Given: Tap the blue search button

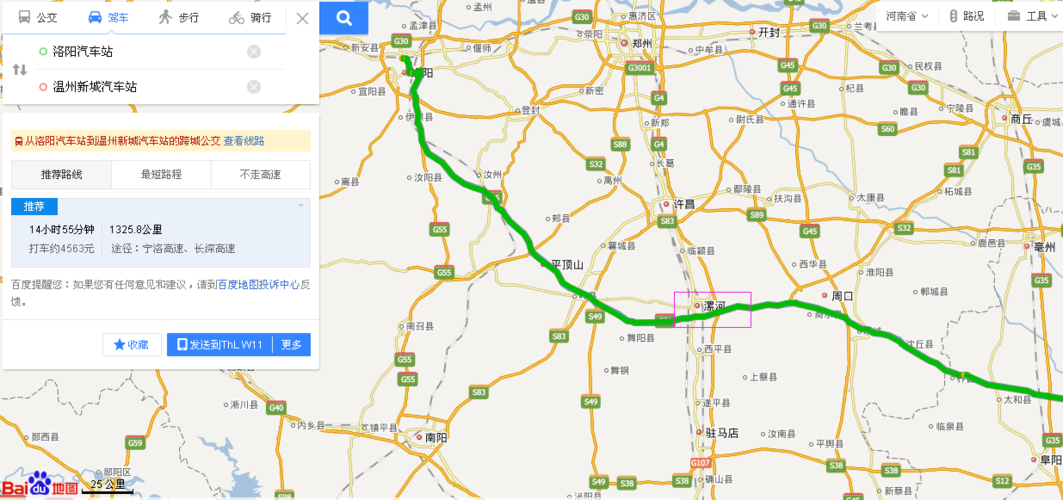Looking at the screenshot, I should [x=344, y=18].
